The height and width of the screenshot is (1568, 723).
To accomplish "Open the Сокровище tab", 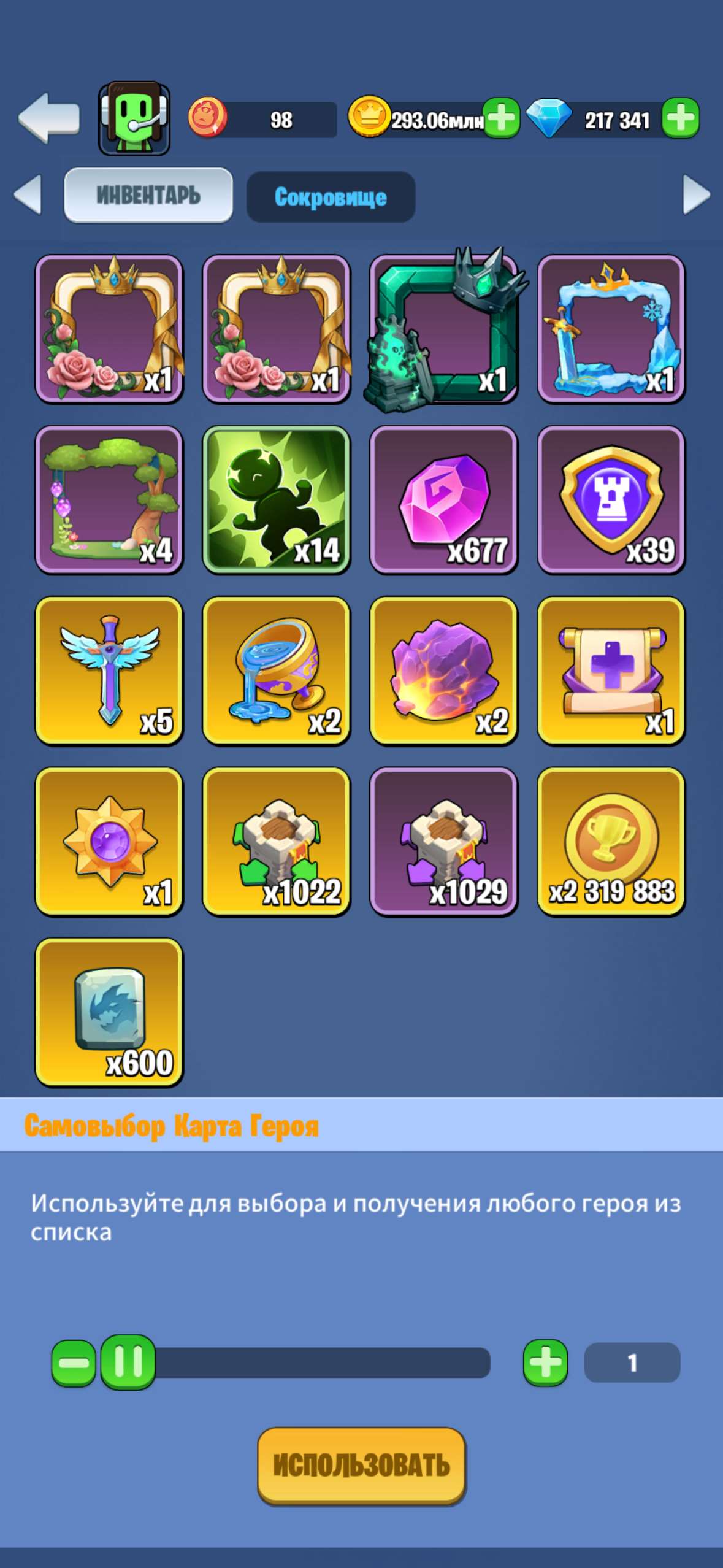I will pyautogui.click(x=331, y=196).
